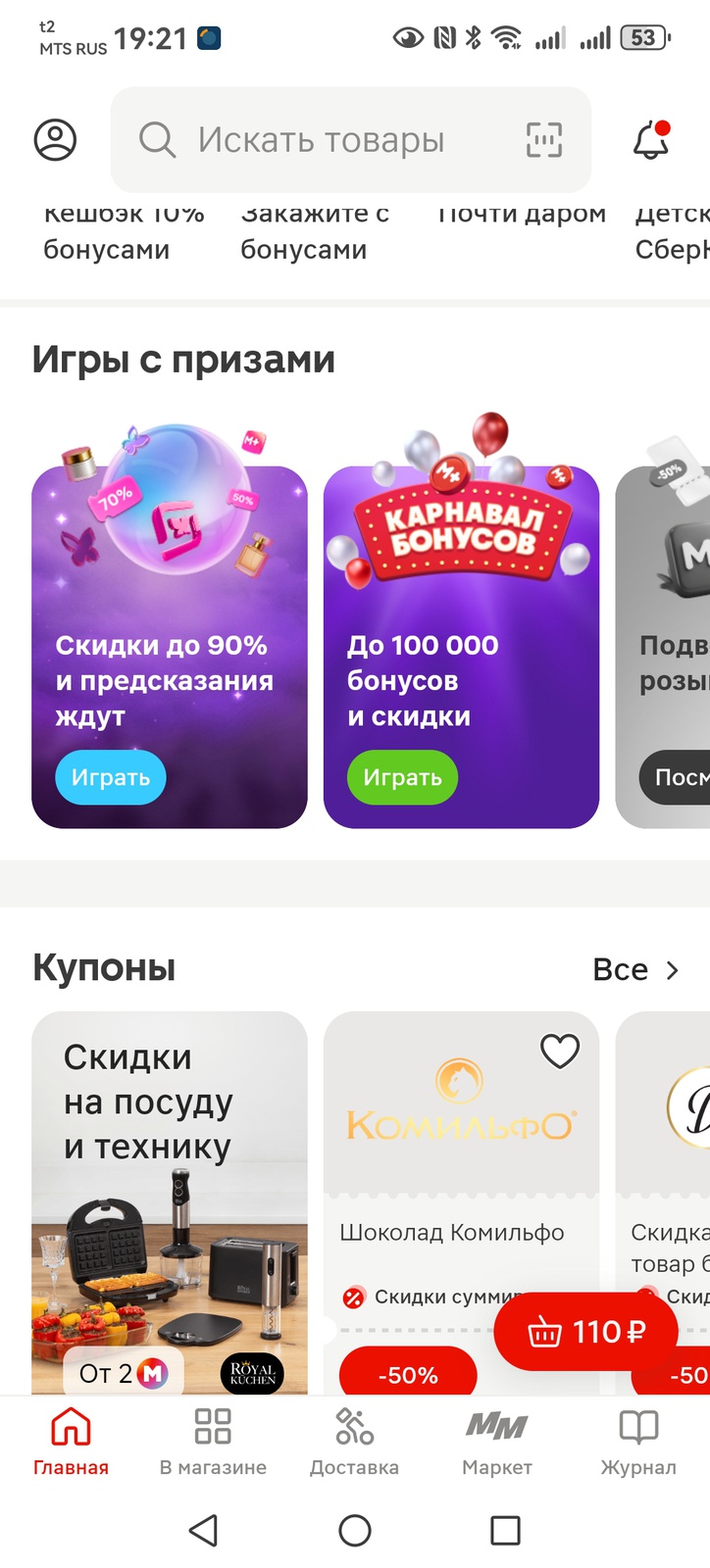
Task: Go to the Доставка tab
Action: pyautogui.click(x=354, y=1442)
